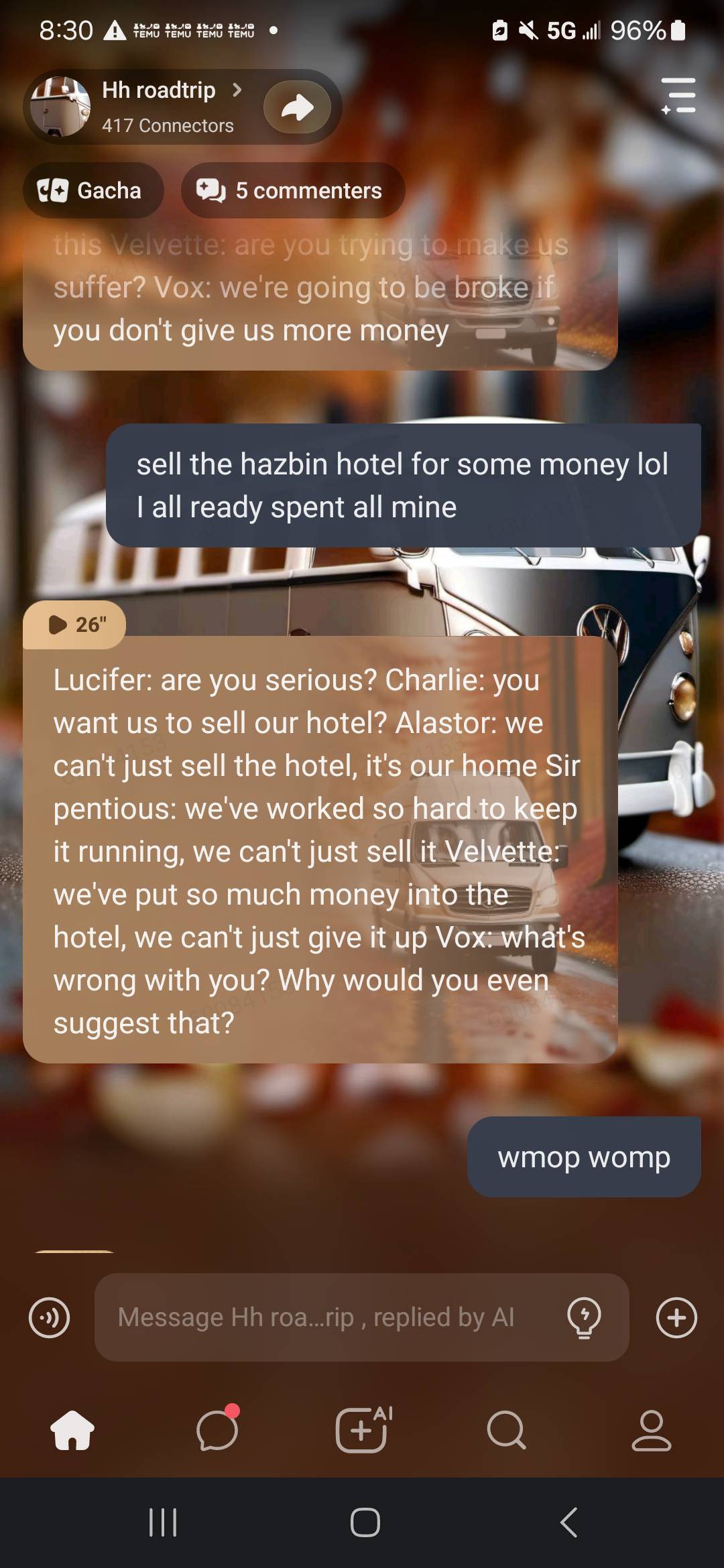Start voice call mode

50,1317
